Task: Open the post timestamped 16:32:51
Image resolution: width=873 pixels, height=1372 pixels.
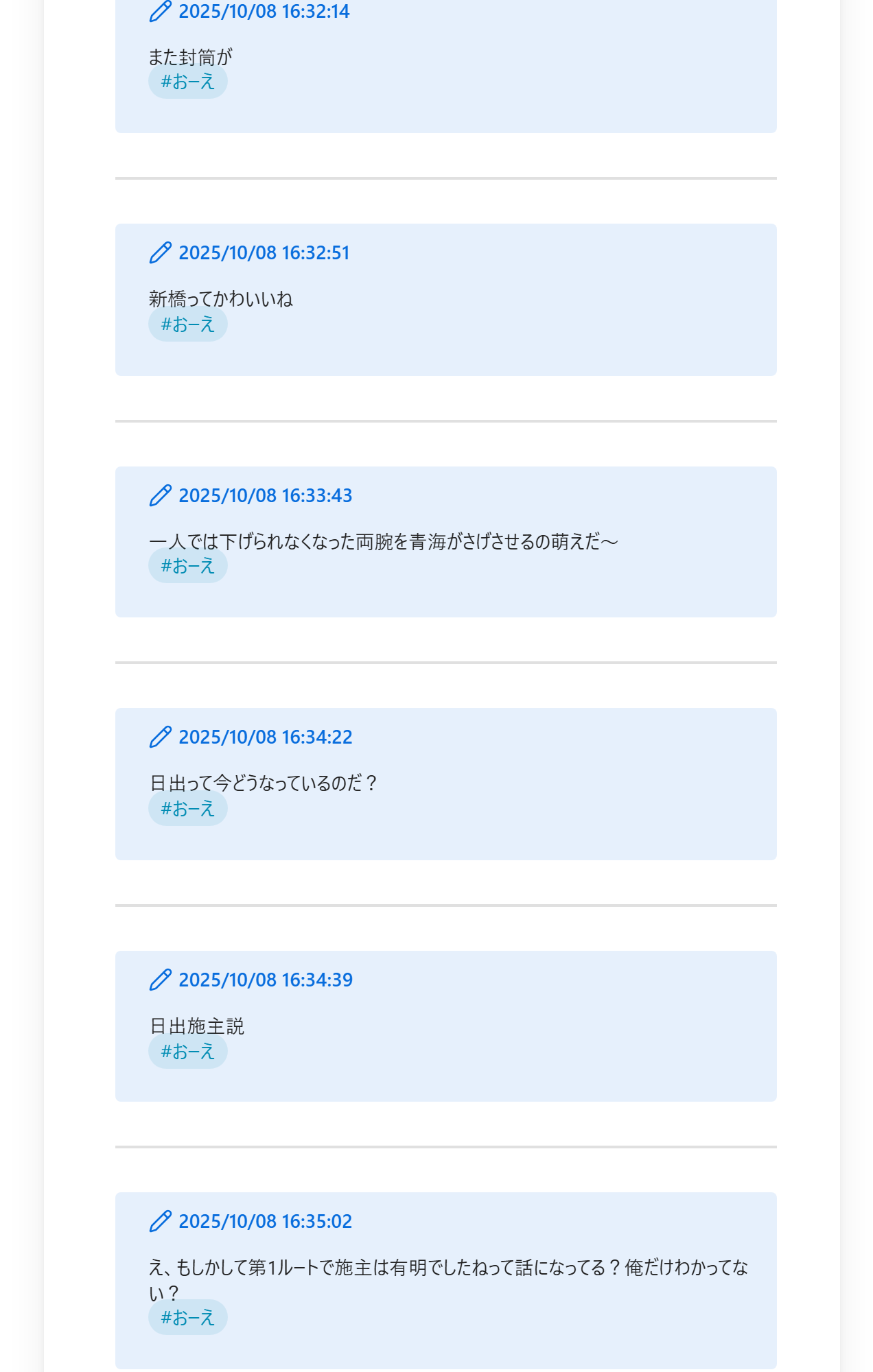Action: click(x=264, y=253)
